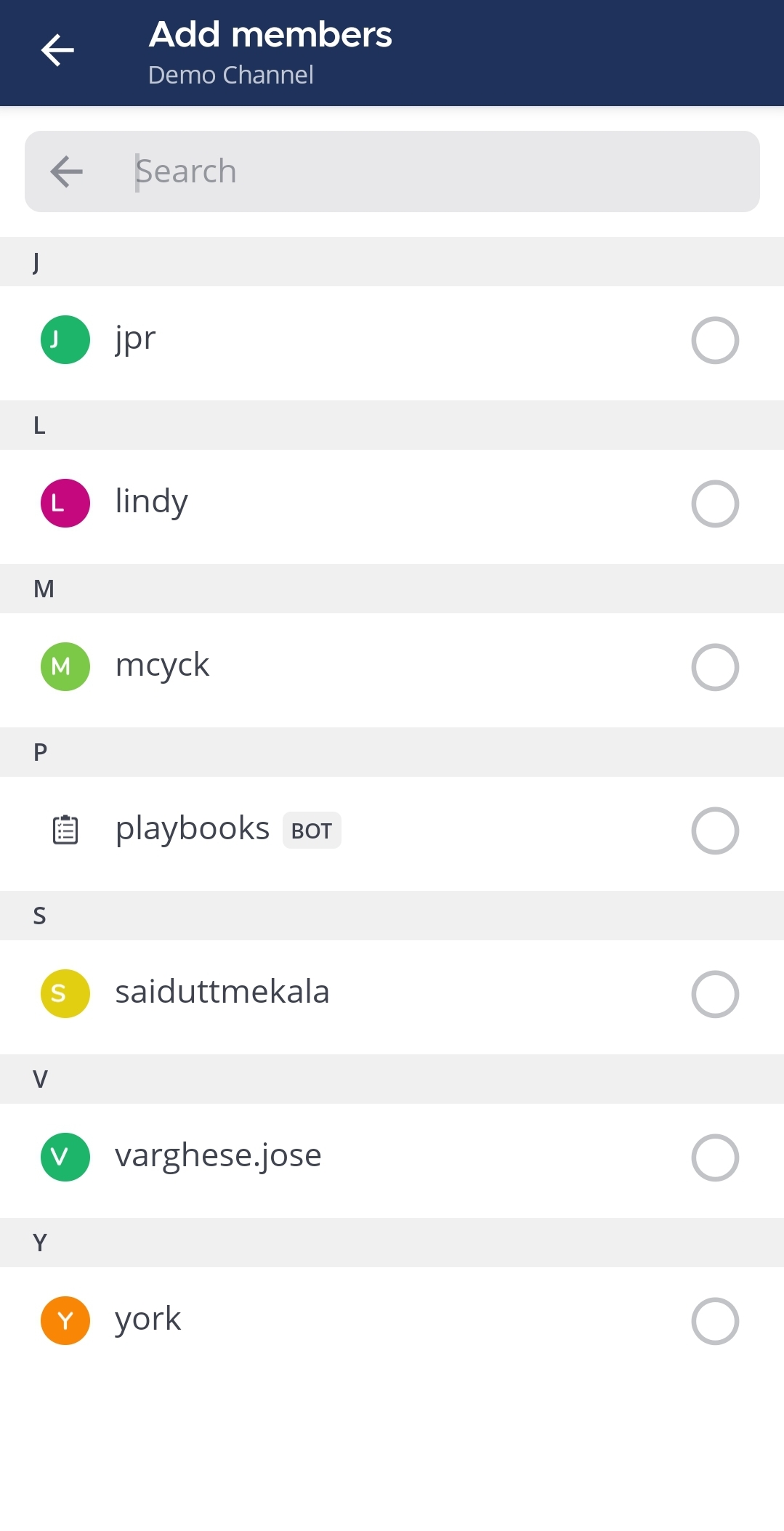Viewport: 784px width, 1531px height.
Task: Toggle the playbooks bot selection circle
Action: (714, 831)
